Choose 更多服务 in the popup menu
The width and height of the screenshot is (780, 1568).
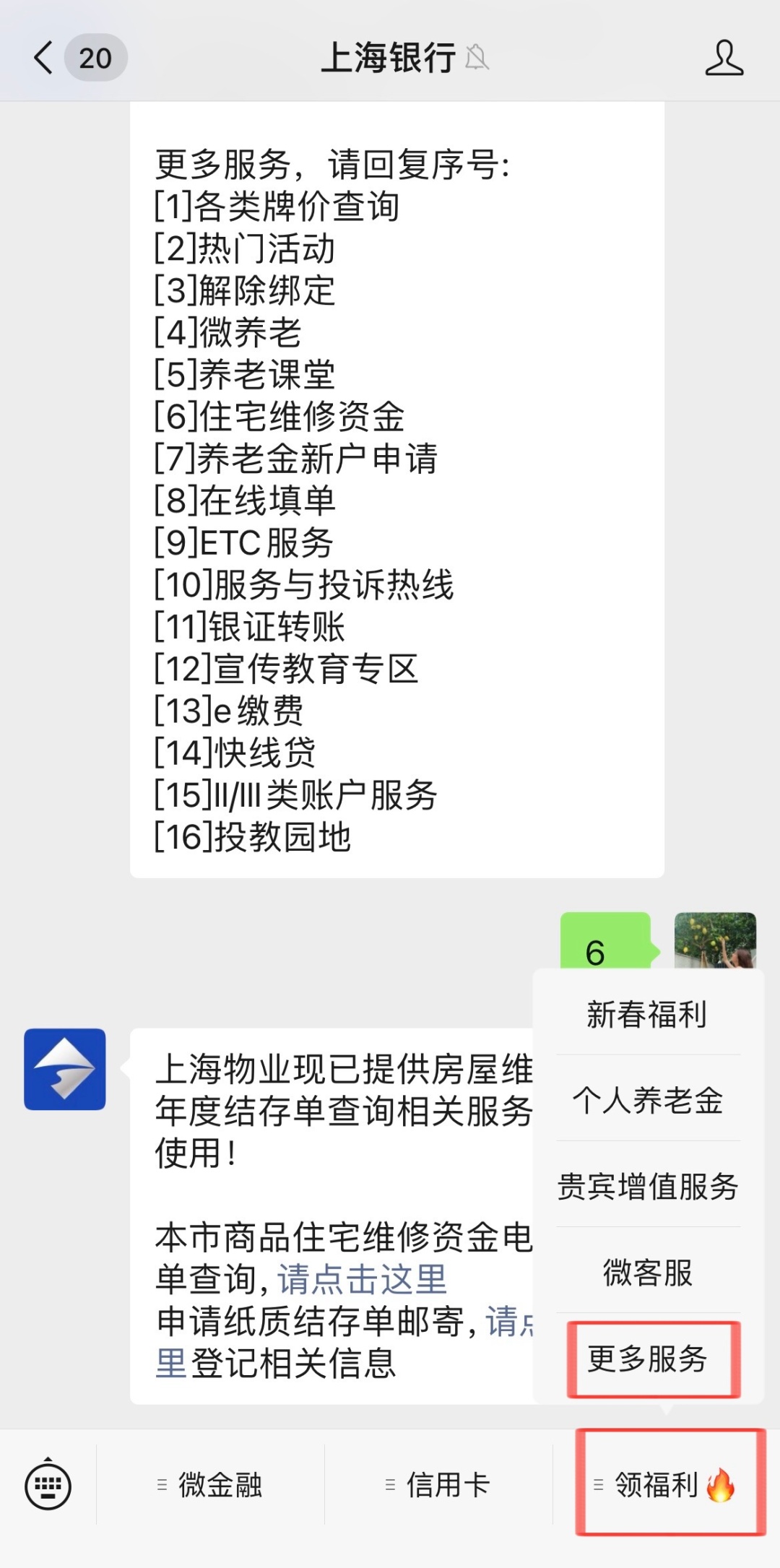tap(647, 1359)
